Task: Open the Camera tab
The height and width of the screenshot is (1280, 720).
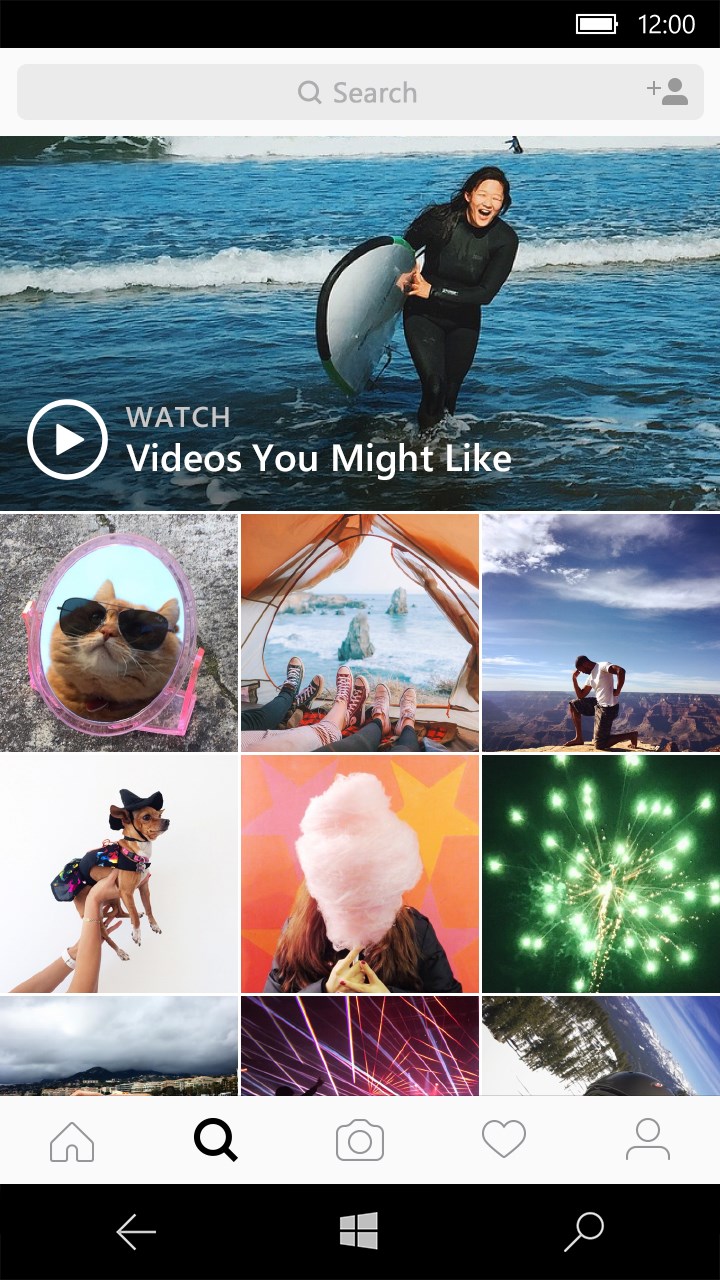Action: [x=360, y=1140]
